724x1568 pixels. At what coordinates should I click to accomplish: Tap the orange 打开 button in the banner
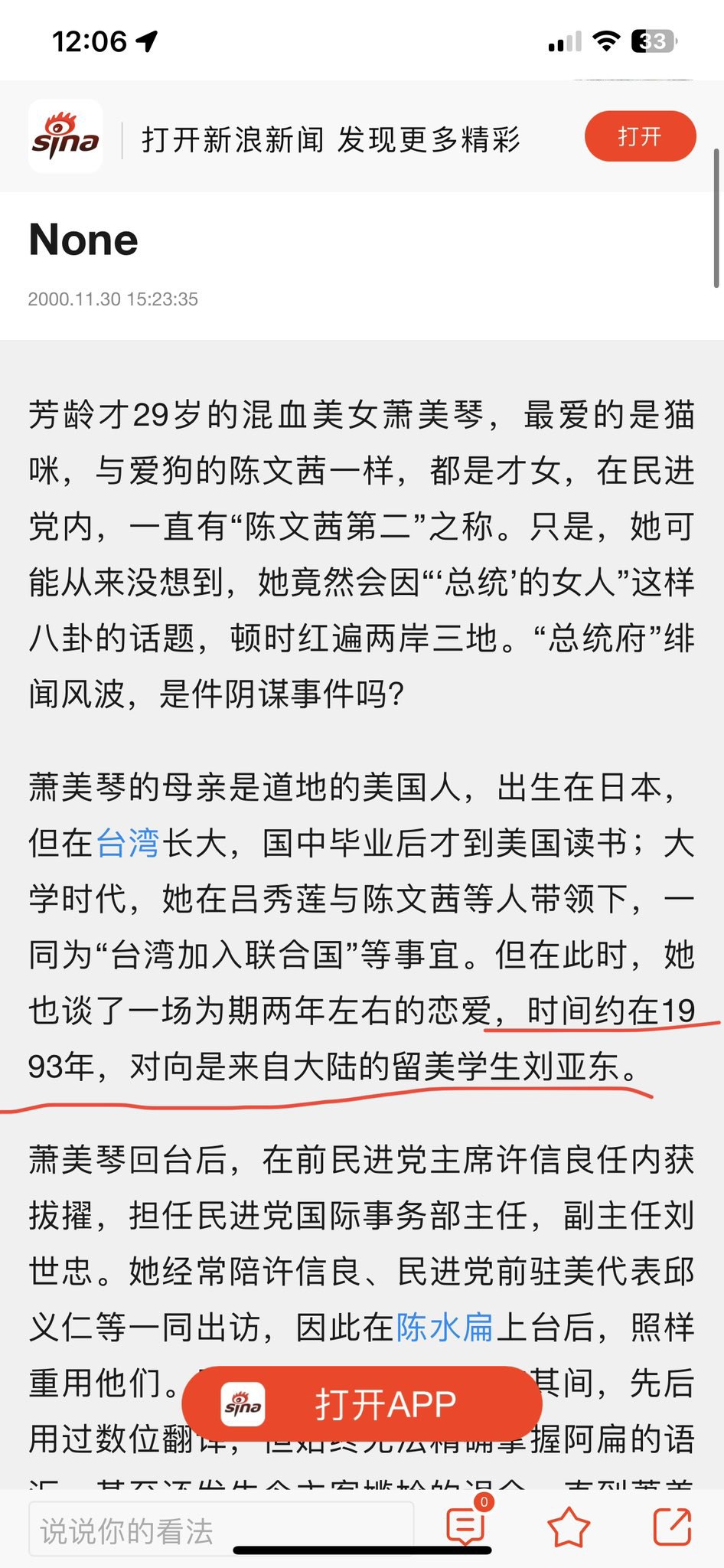pyautogui.click(x=640, y=136)
